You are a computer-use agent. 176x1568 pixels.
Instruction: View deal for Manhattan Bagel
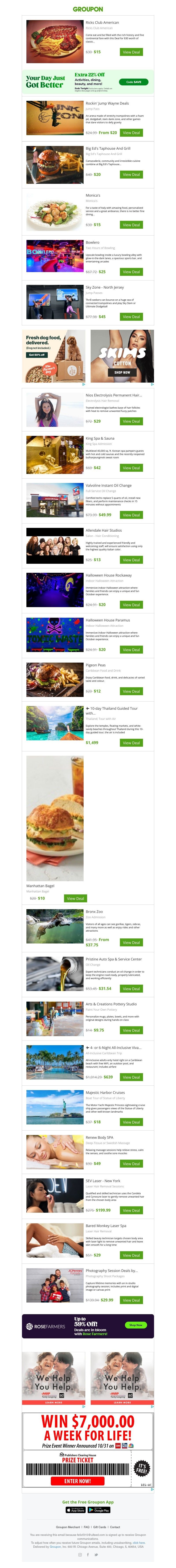point(75,898)
